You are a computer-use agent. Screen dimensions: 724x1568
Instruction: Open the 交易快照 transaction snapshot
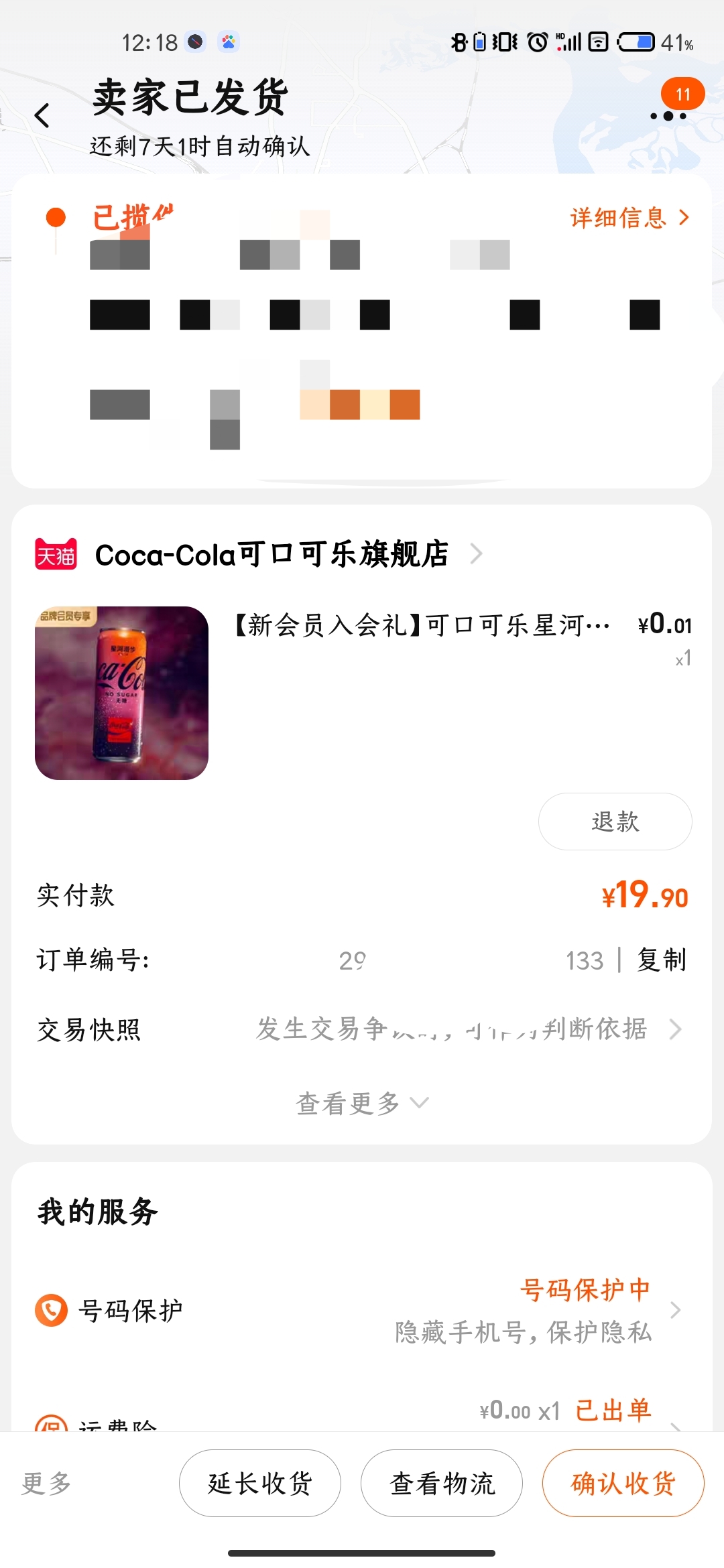pos(362,1029)
